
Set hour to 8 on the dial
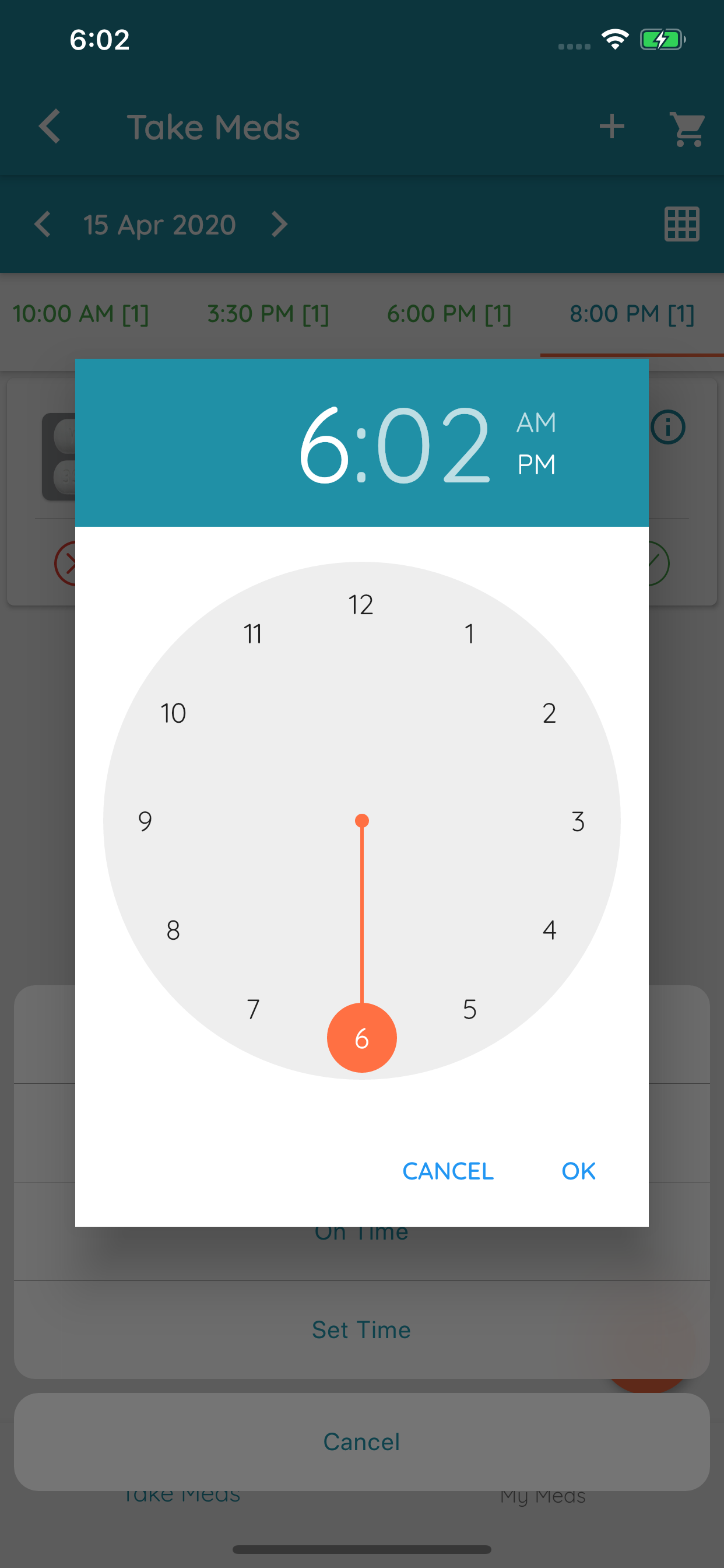[173, 929]
